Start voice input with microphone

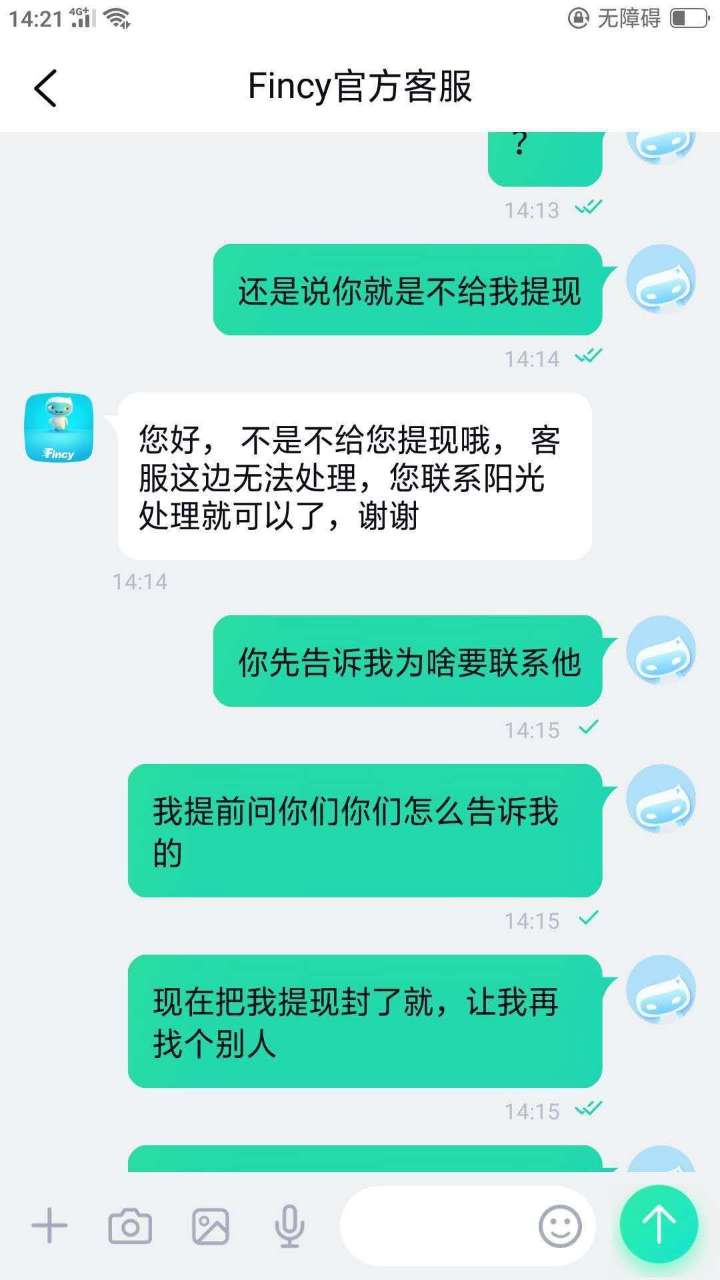pyautogui.click(x=290, y=1225)
